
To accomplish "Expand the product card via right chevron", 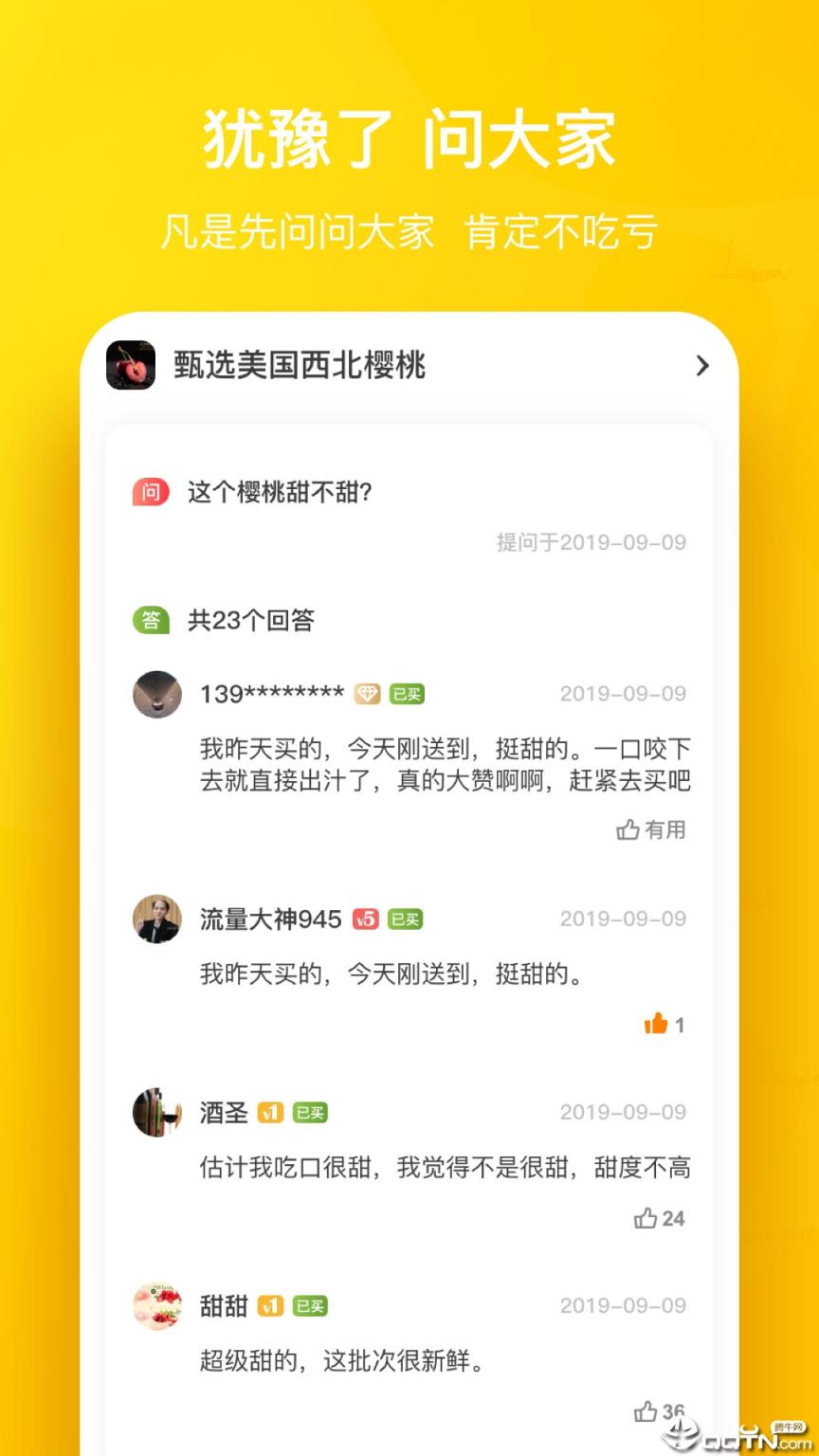I will click(702, 365).
